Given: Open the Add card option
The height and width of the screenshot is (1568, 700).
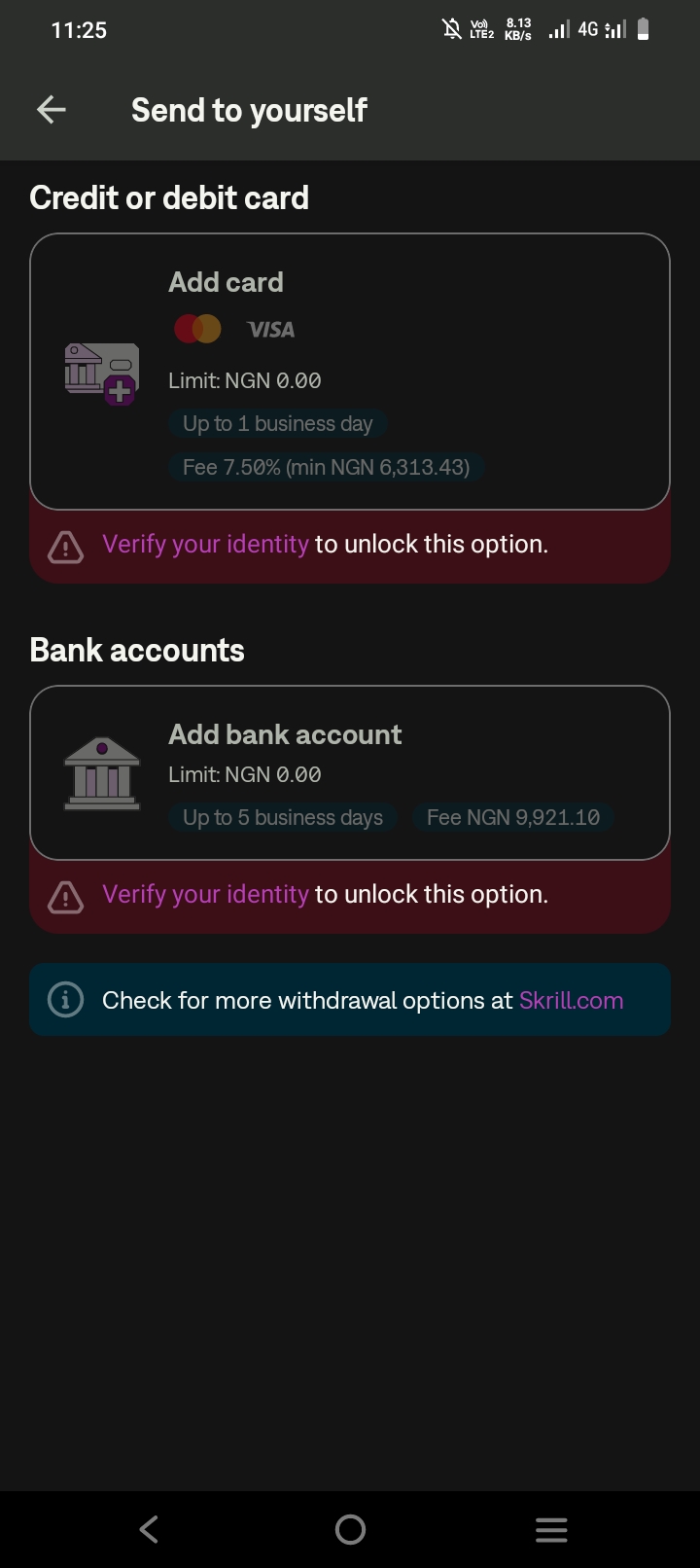Looking at the screenshot, I should [x=350, y=372].
